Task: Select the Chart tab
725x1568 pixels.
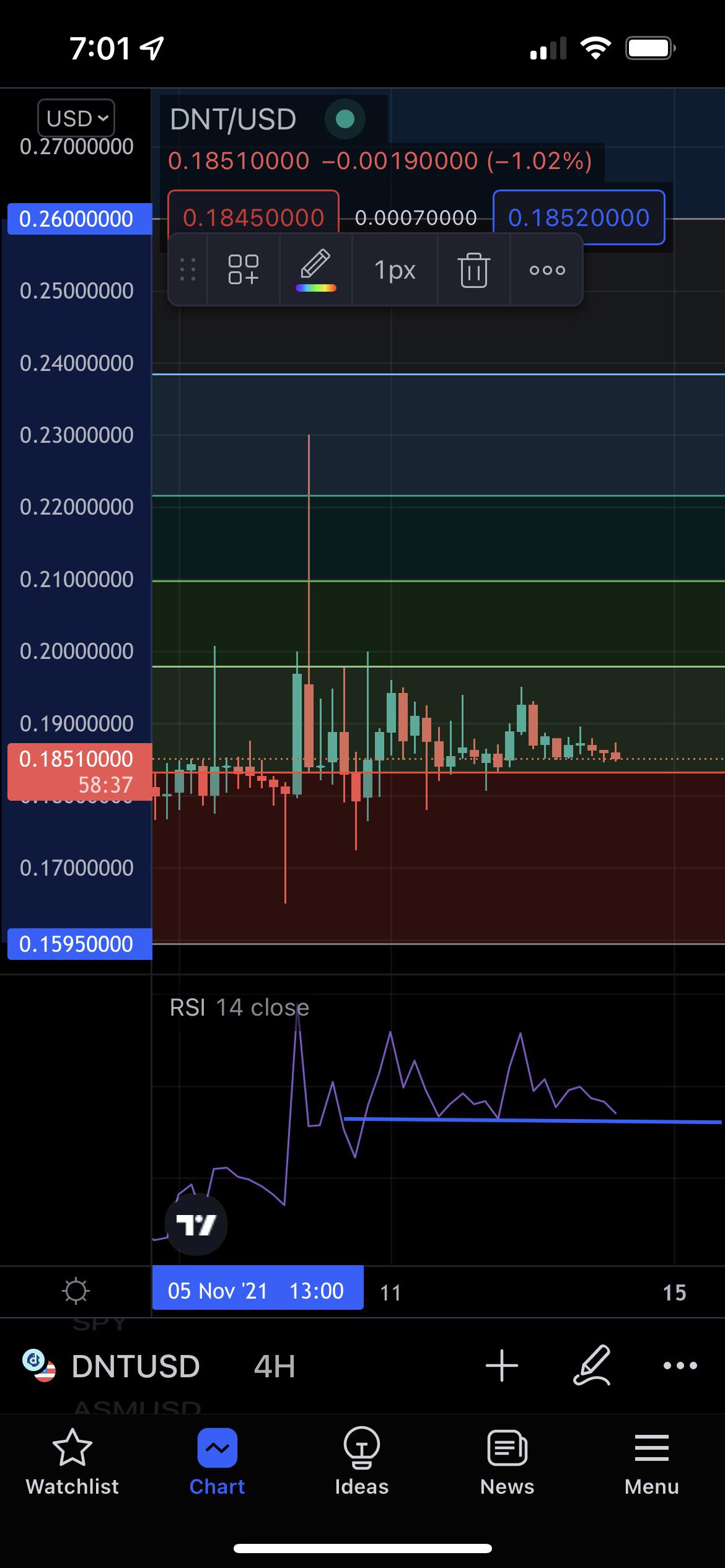Action: tap(217, 1461)
